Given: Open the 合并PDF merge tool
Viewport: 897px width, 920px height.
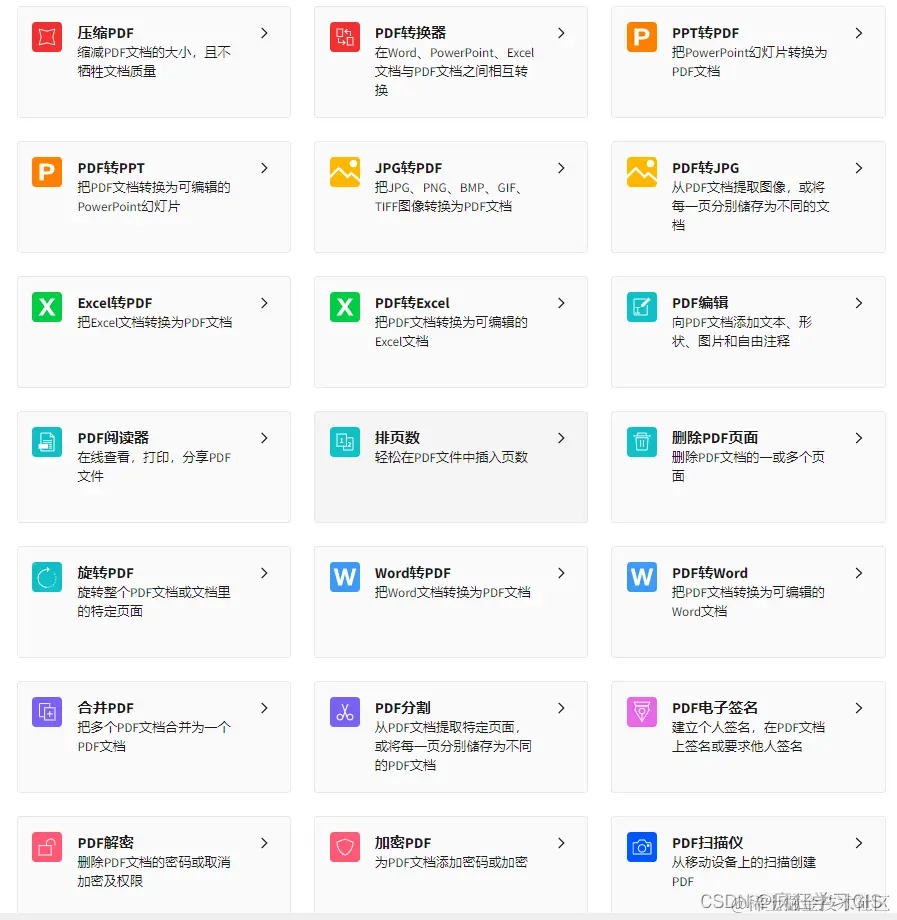Looking at the screenshot, I should pos(153,736).
